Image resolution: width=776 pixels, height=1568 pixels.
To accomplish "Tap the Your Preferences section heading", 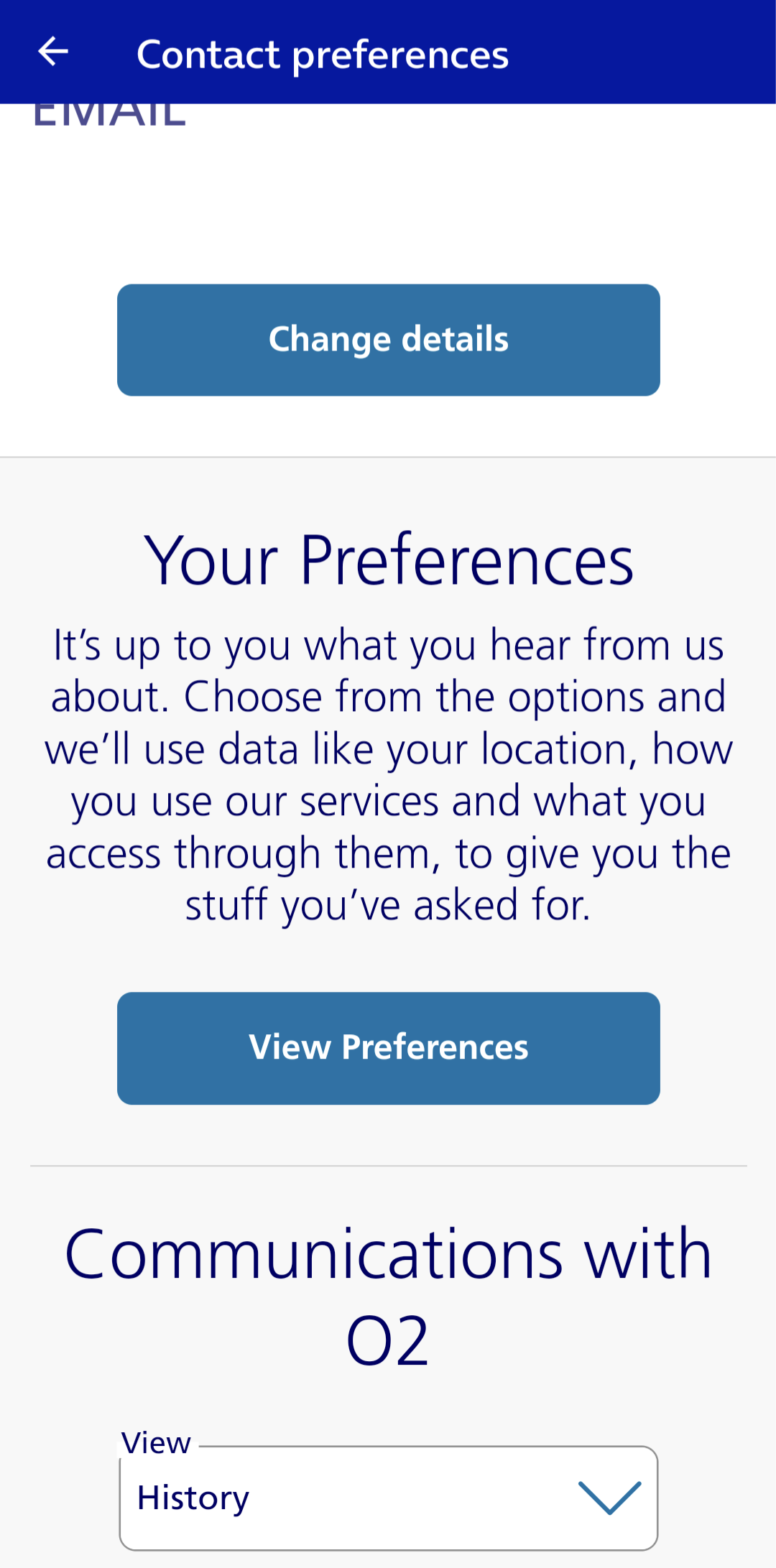I will coord(388,560).
